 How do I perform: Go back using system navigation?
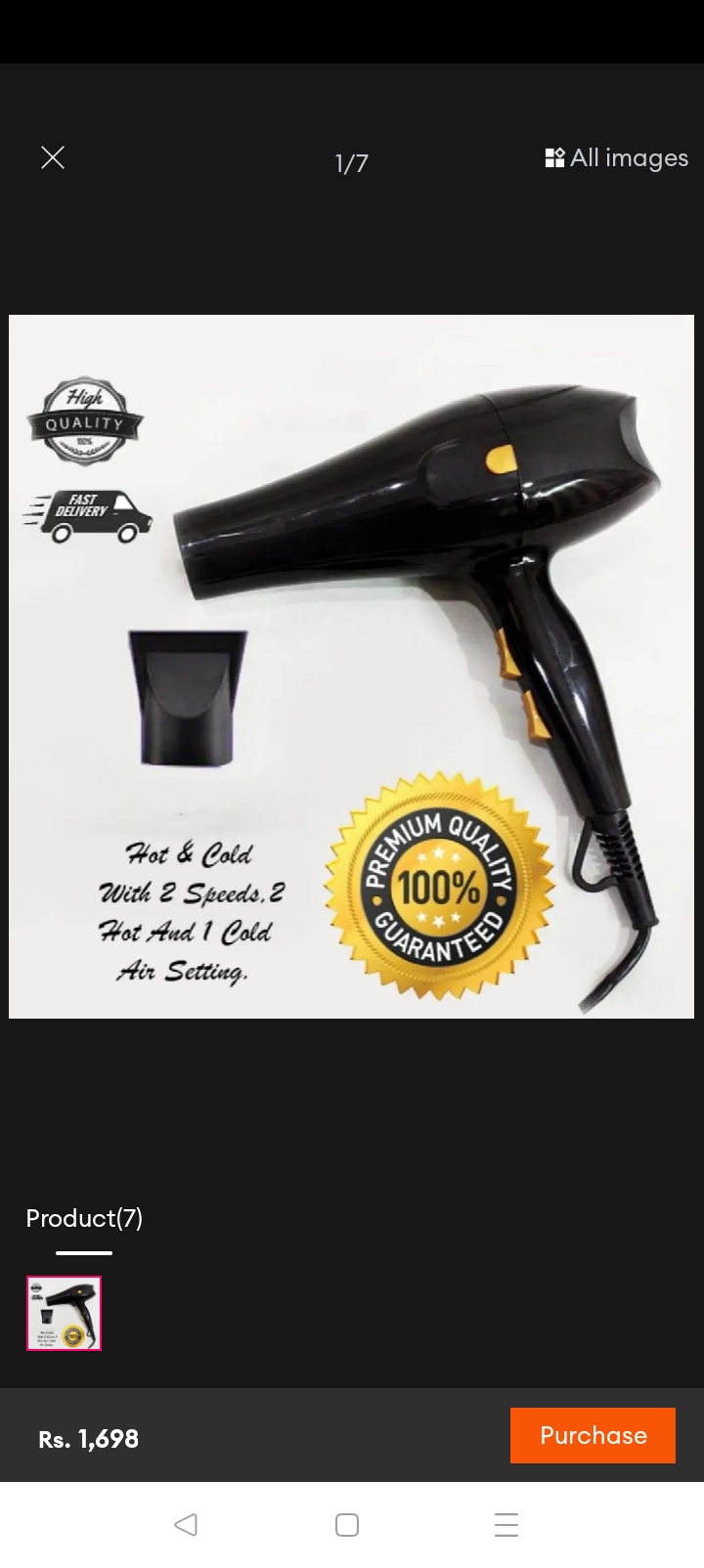point(186,1524)
